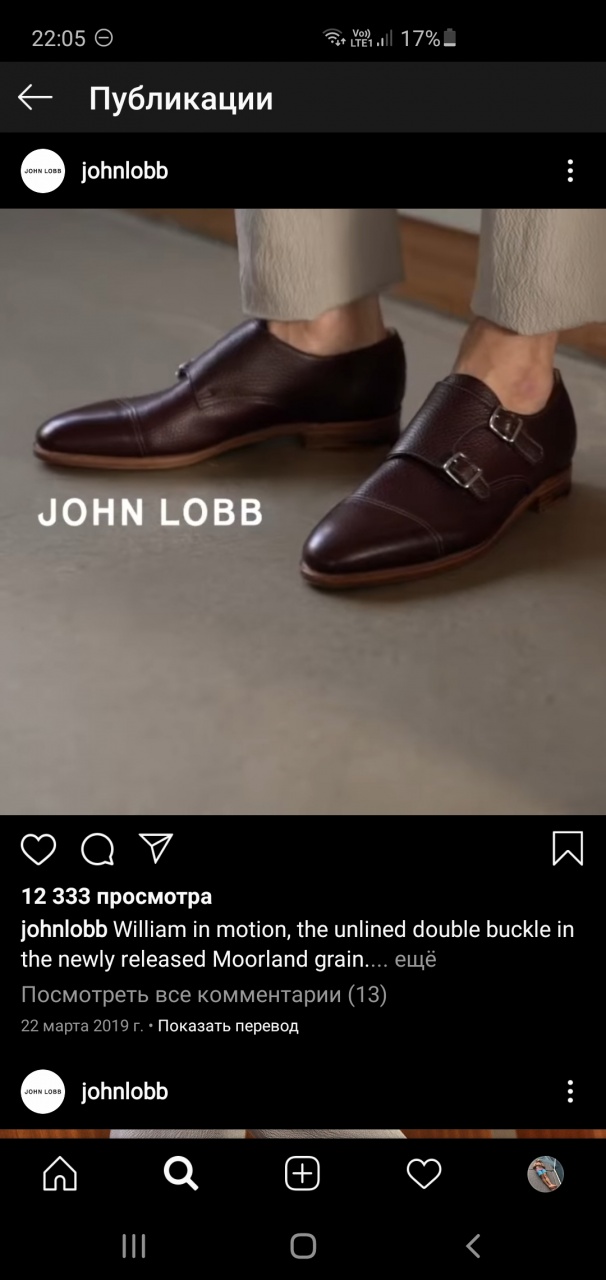Image resolution: width=606 pixels, height=1280 pixels.
Task: Like the William in motion post
Action: (39, 849)
